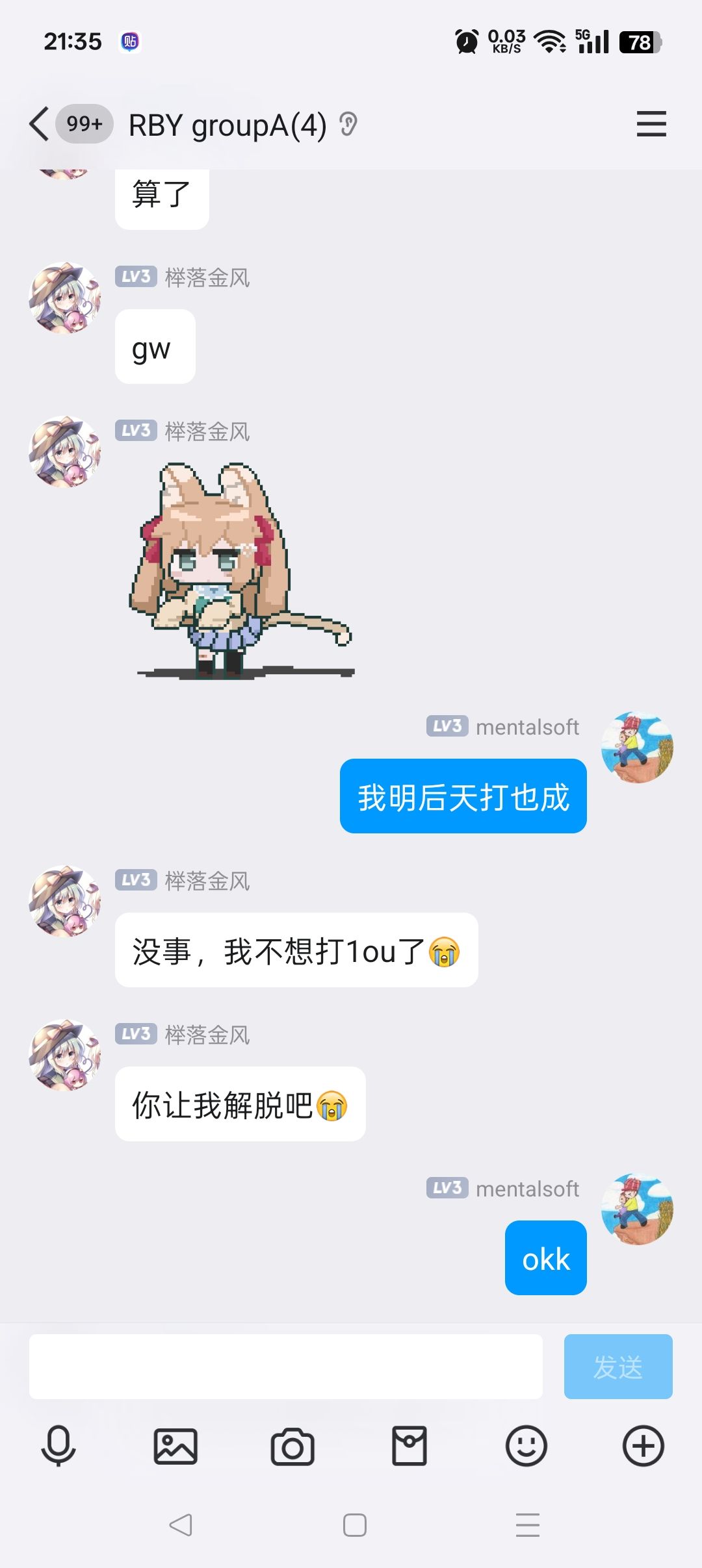
Task: Open the group menu (hamburger icon)
Action: [651, 124]
